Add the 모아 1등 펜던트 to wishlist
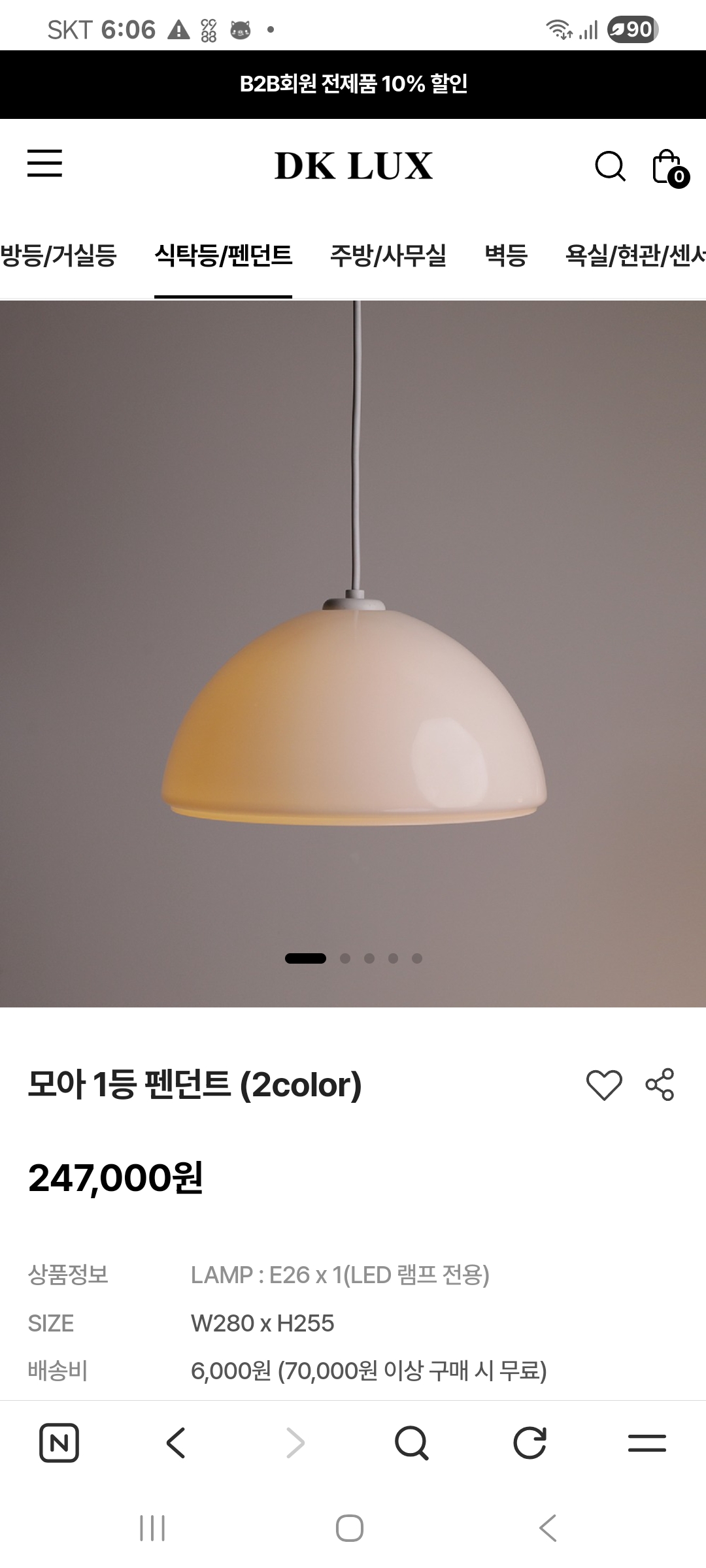Screen dimensions: 706x1568 (603, 1085)
